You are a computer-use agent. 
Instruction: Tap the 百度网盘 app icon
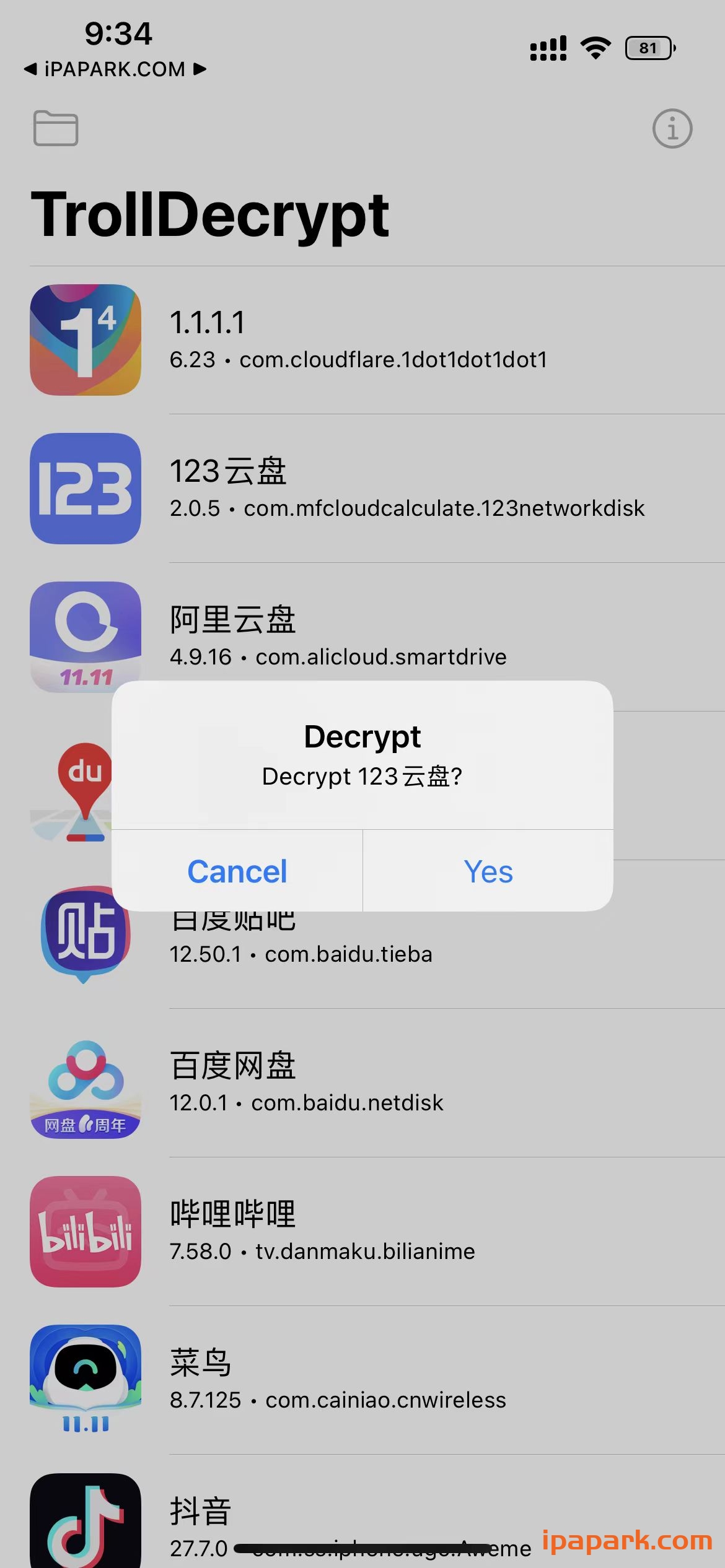point(85,1087)
